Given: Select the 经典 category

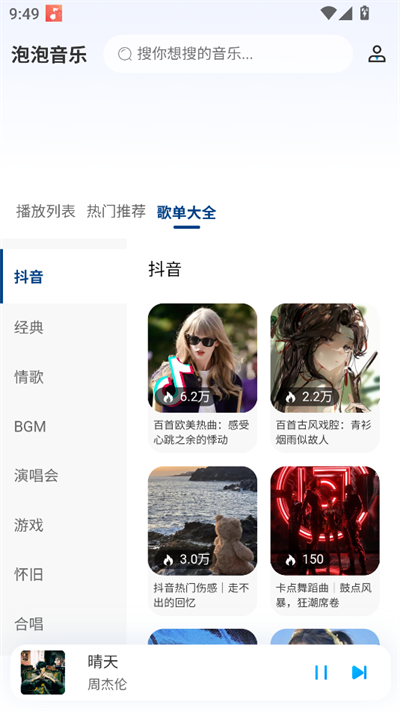Looking at the screenshot, I should coord(63,327).
